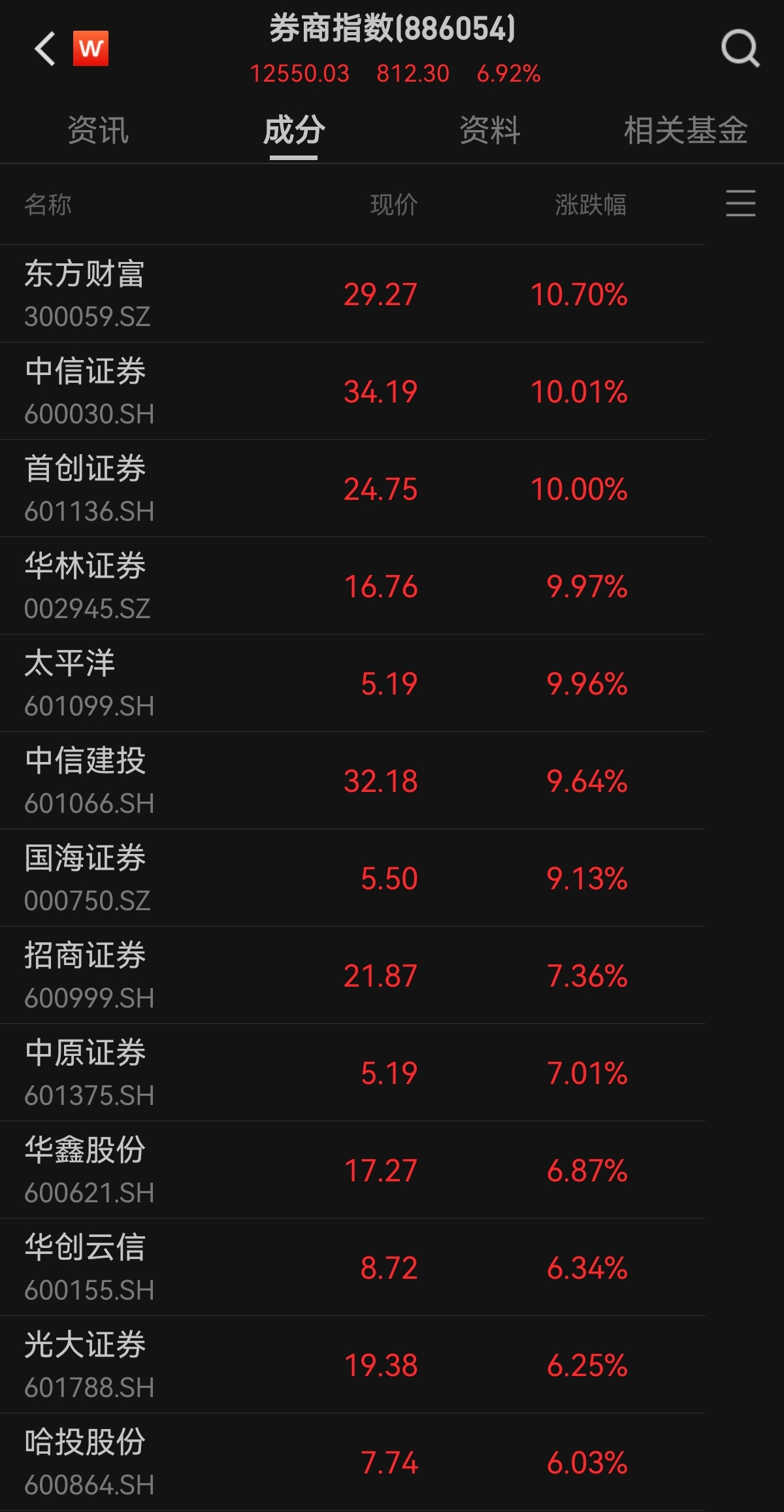Switch to the 资讯 tab

[x=98, y=130]
